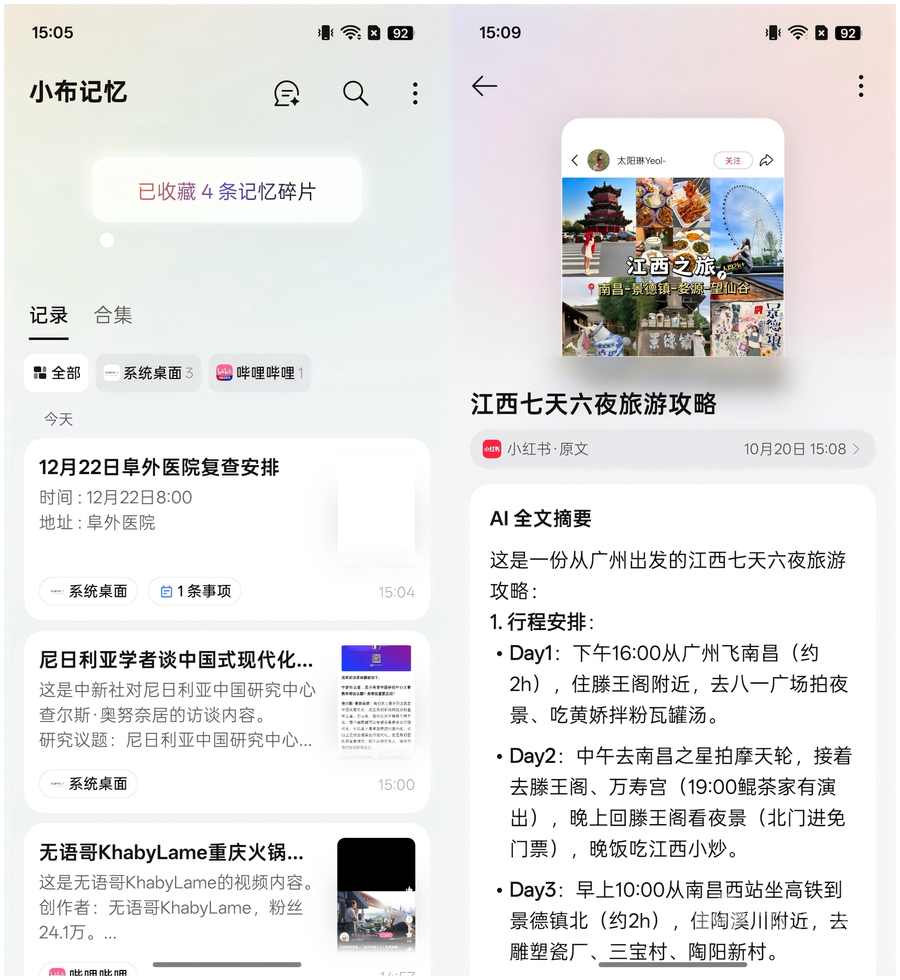Tap the 已收藏 4 条记忆碎片 bubble
The image size is (900, 980).
click(x=227, y=191)
